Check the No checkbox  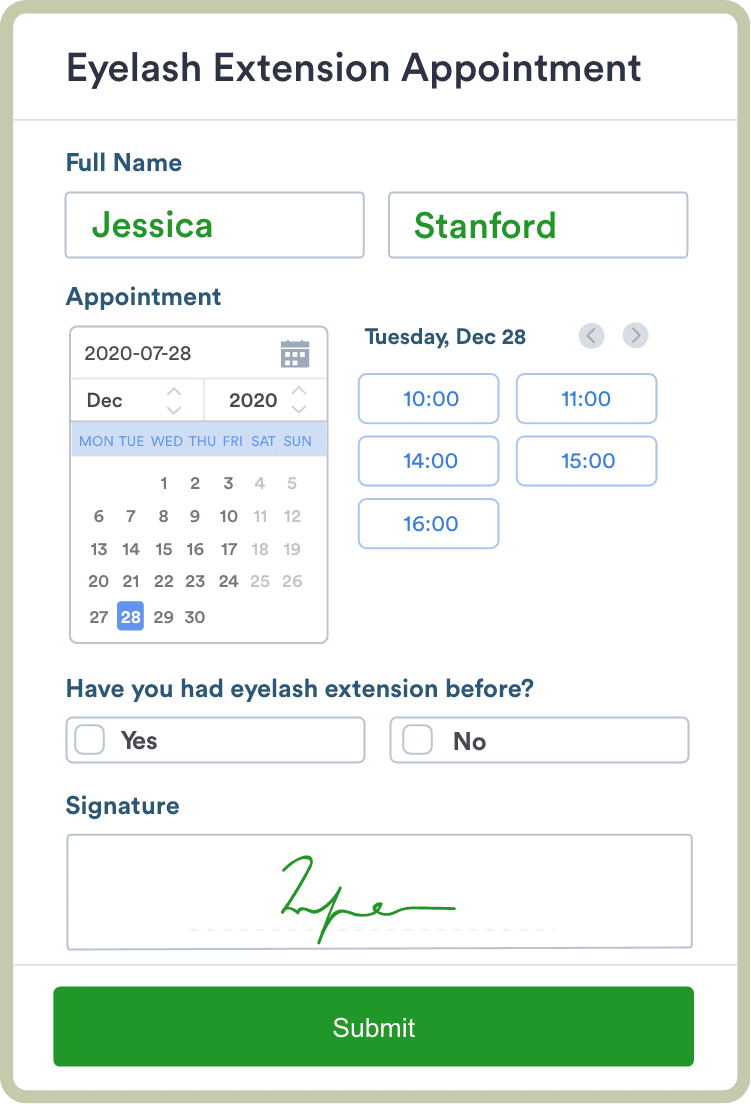point(415,740)
